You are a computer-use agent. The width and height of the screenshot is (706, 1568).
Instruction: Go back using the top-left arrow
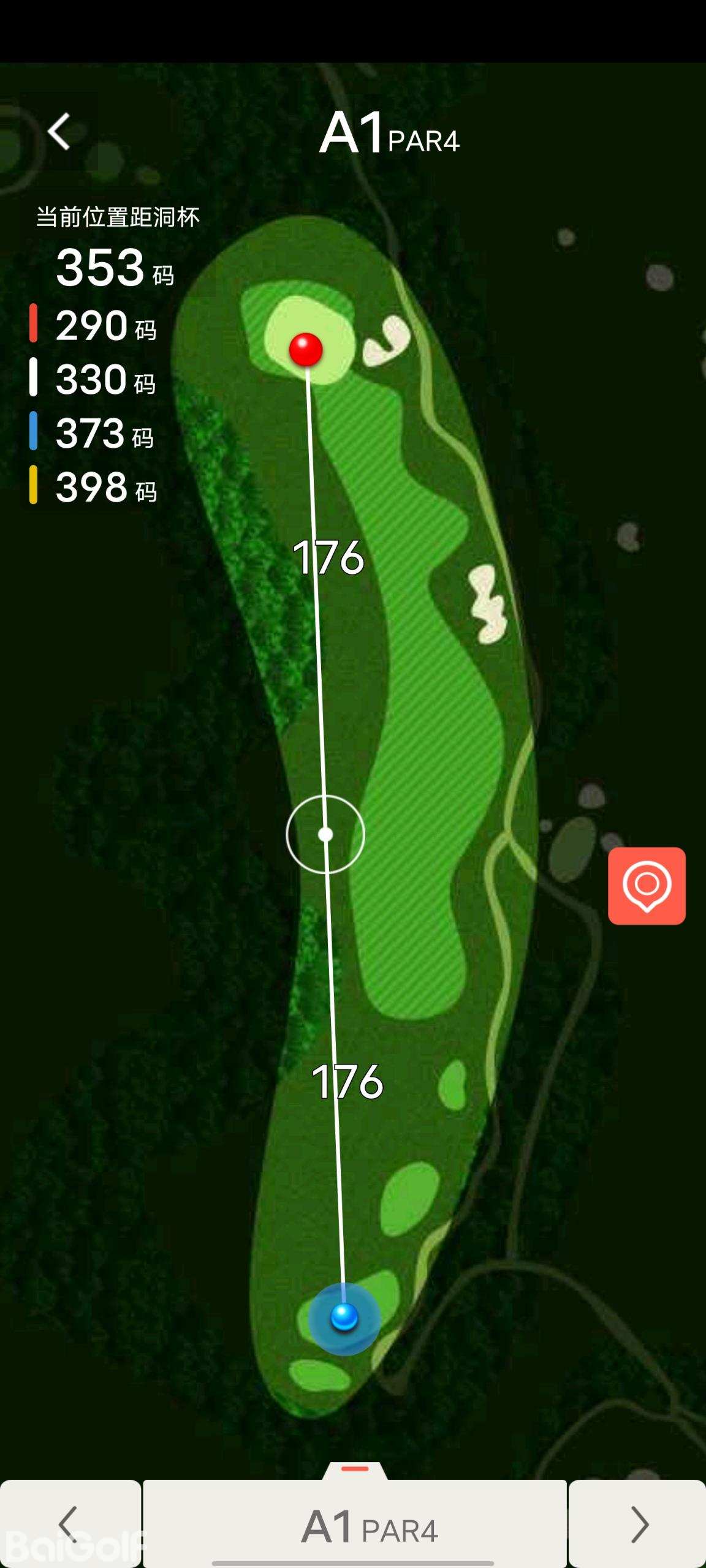(x=59, y=132)
